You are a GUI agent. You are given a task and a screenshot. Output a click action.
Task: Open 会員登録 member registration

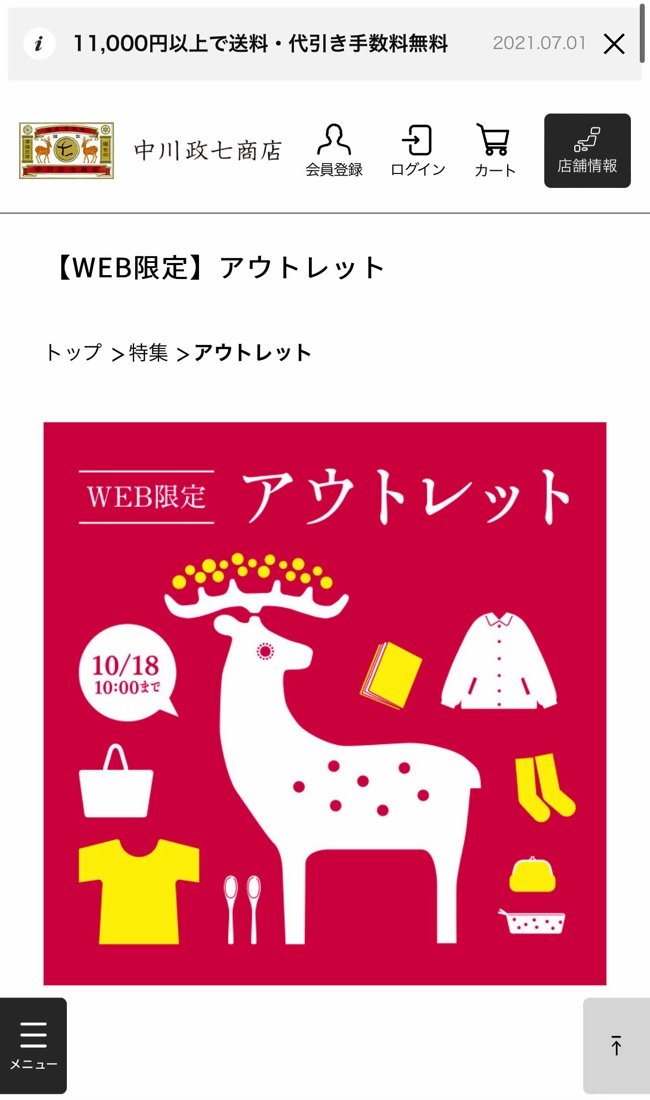pos(334,151)
